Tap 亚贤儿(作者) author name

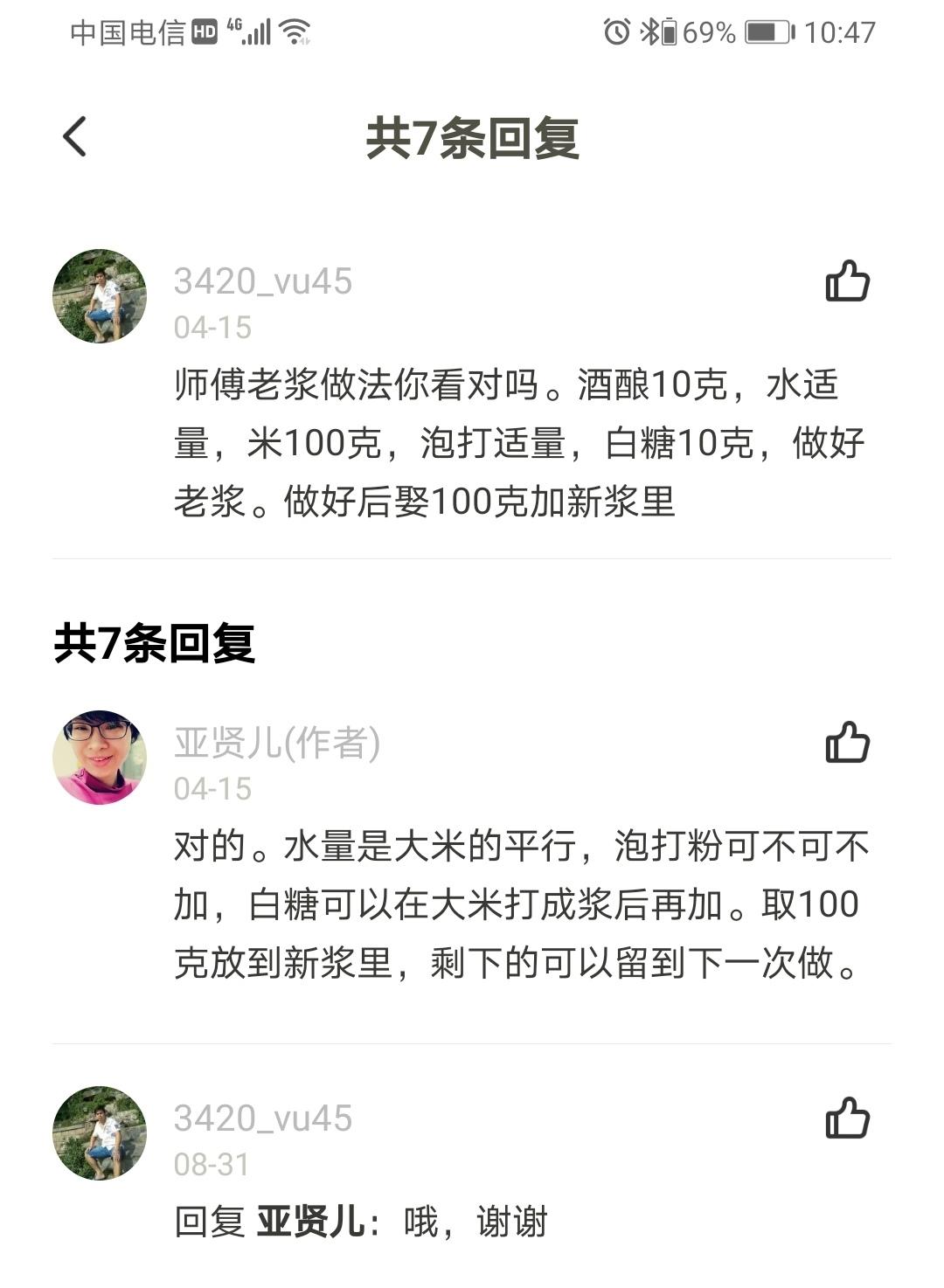276,743
